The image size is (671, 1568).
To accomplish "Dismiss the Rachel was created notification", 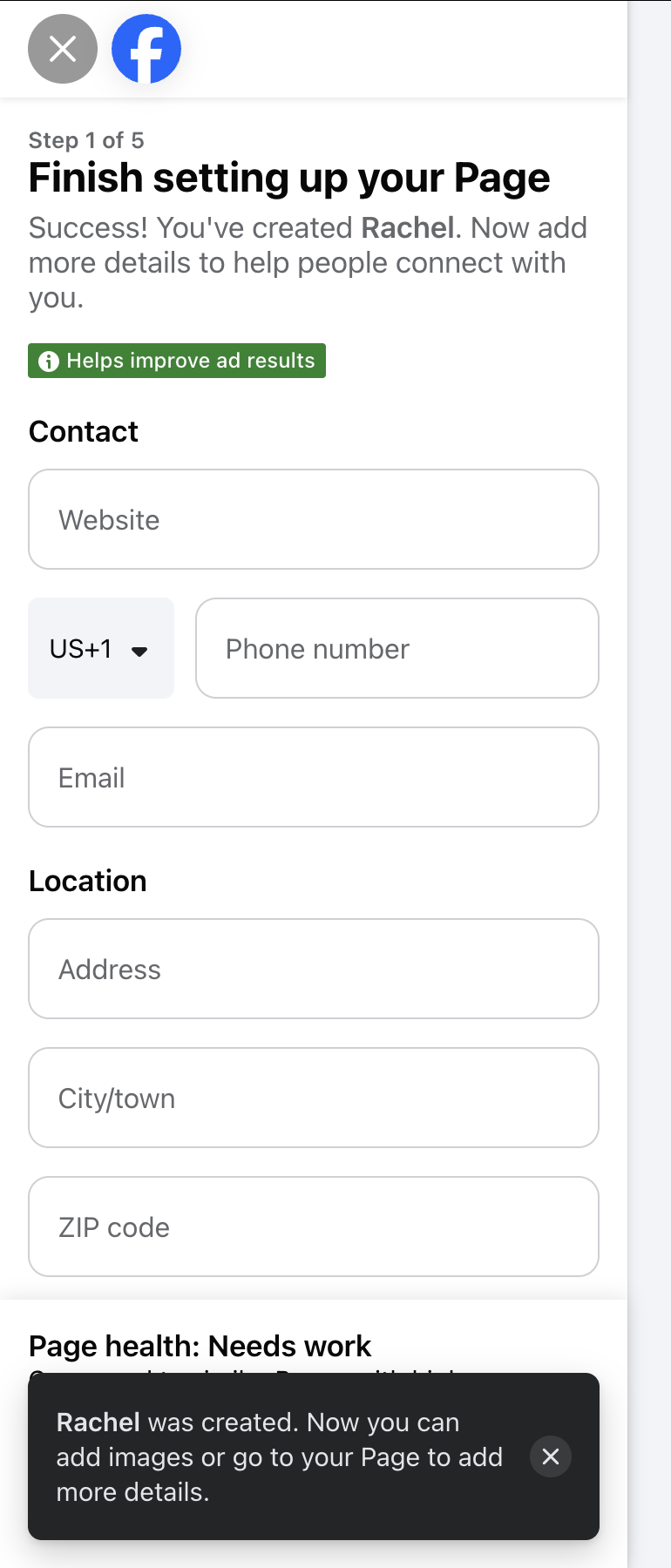I will tap(551, 1456).
